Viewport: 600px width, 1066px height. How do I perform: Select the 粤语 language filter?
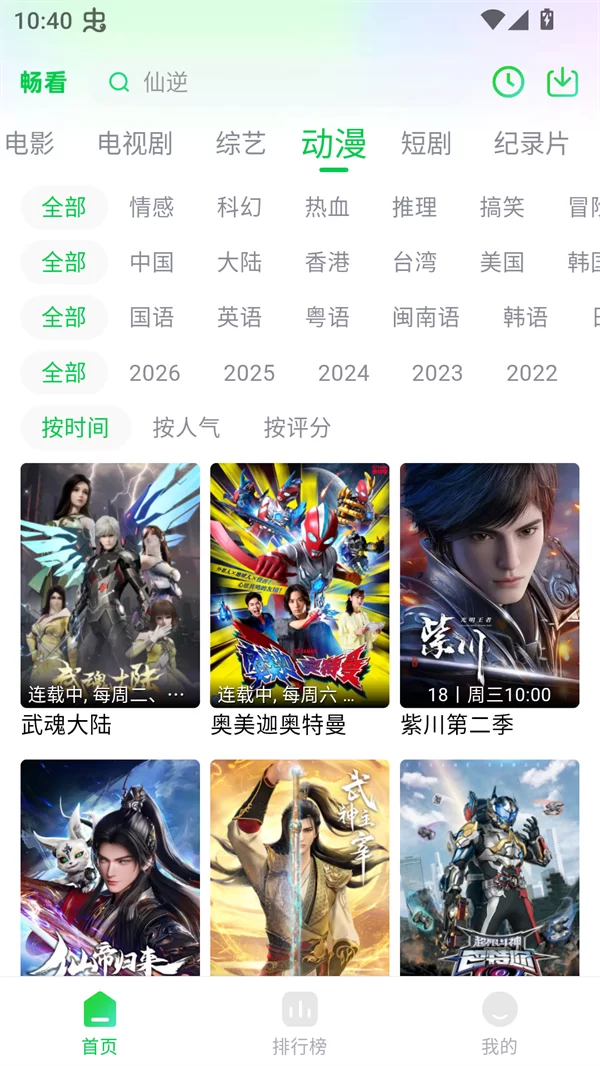pos(327,317)
